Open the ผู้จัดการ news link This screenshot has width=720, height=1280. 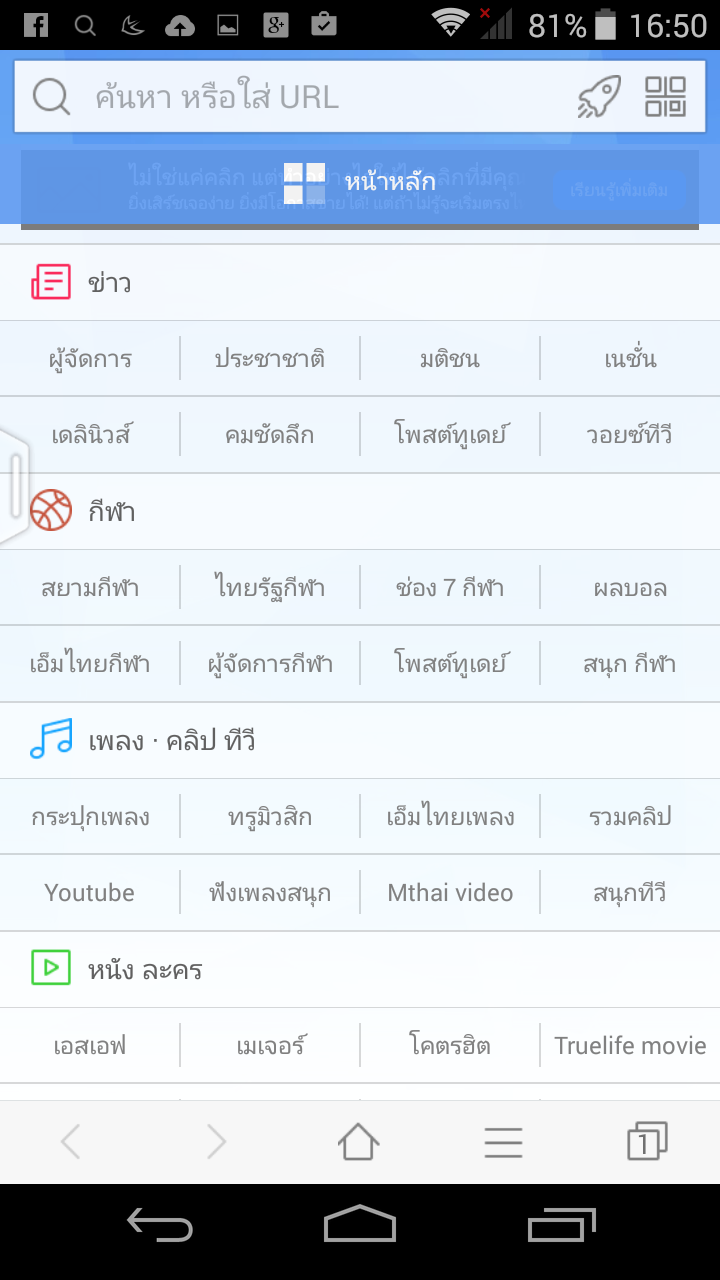[x=90, y=359]
